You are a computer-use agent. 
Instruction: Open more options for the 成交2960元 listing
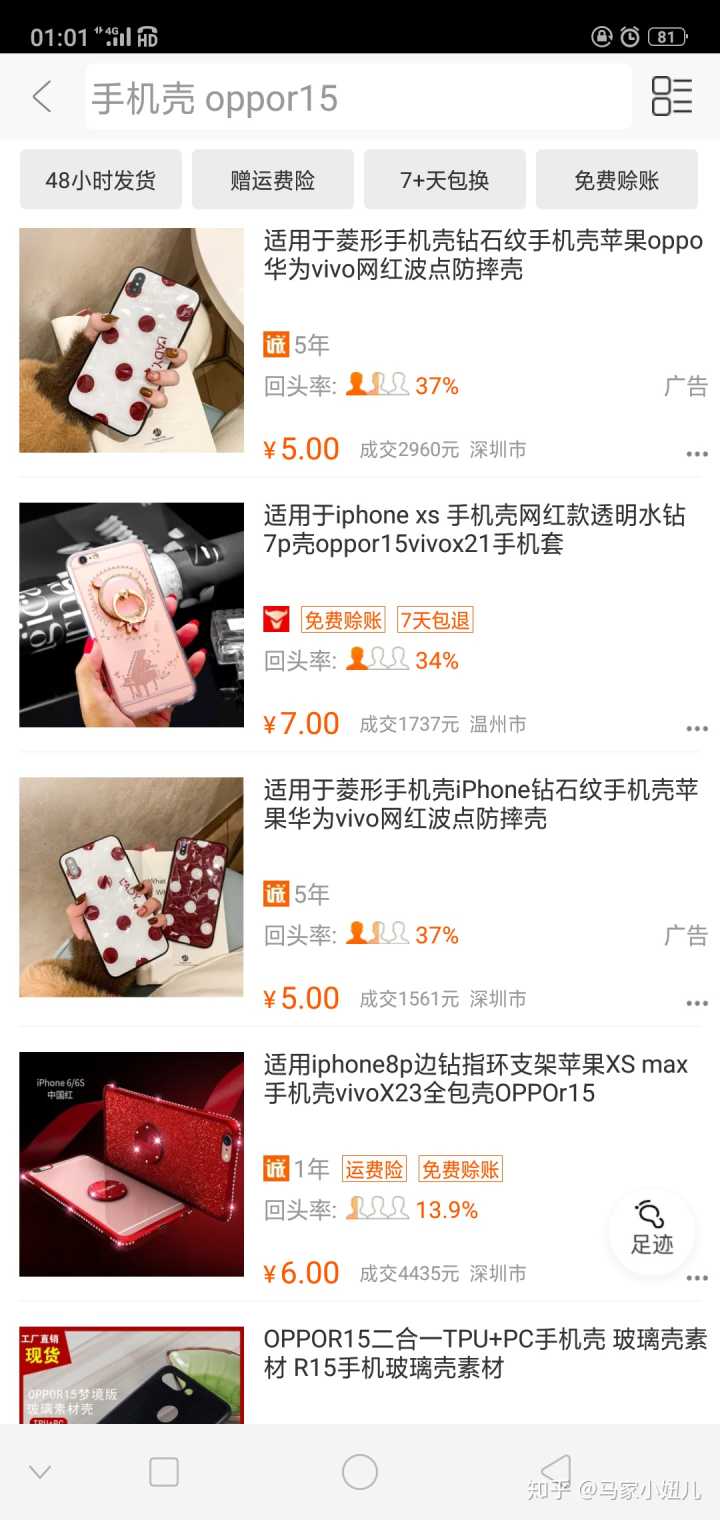click(697, 454)
